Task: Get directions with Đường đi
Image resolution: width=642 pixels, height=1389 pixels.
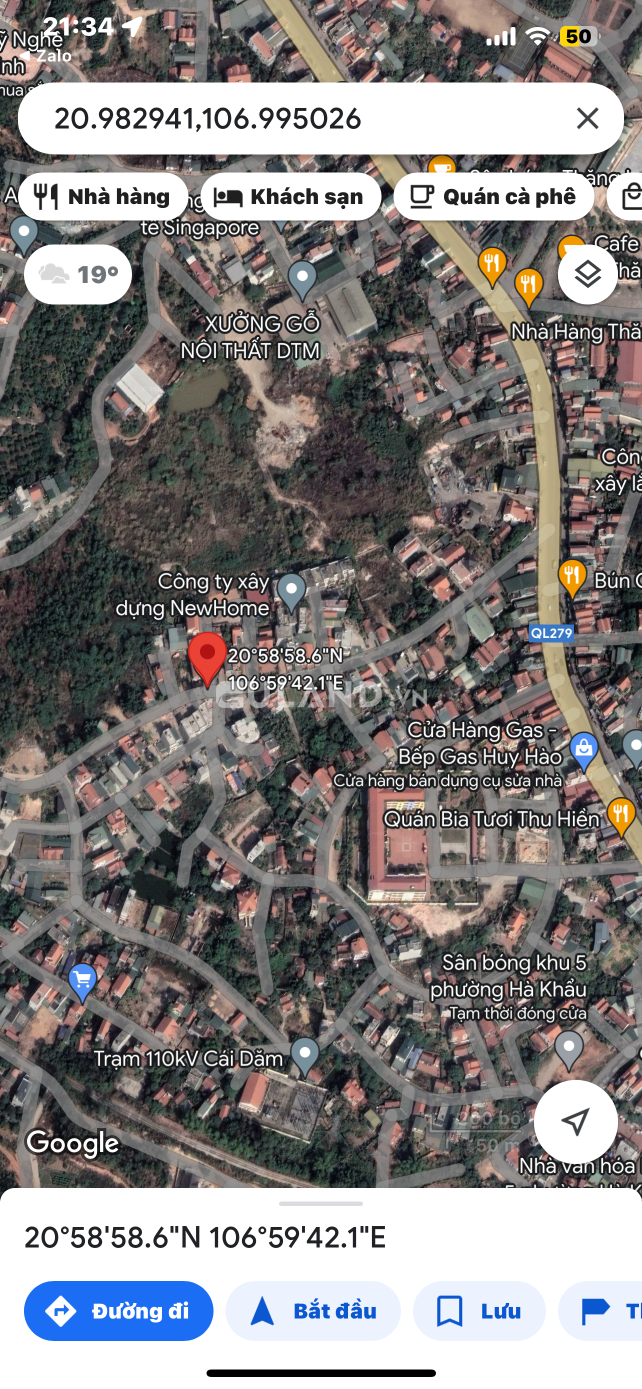Action: (x=119, y=1311)
